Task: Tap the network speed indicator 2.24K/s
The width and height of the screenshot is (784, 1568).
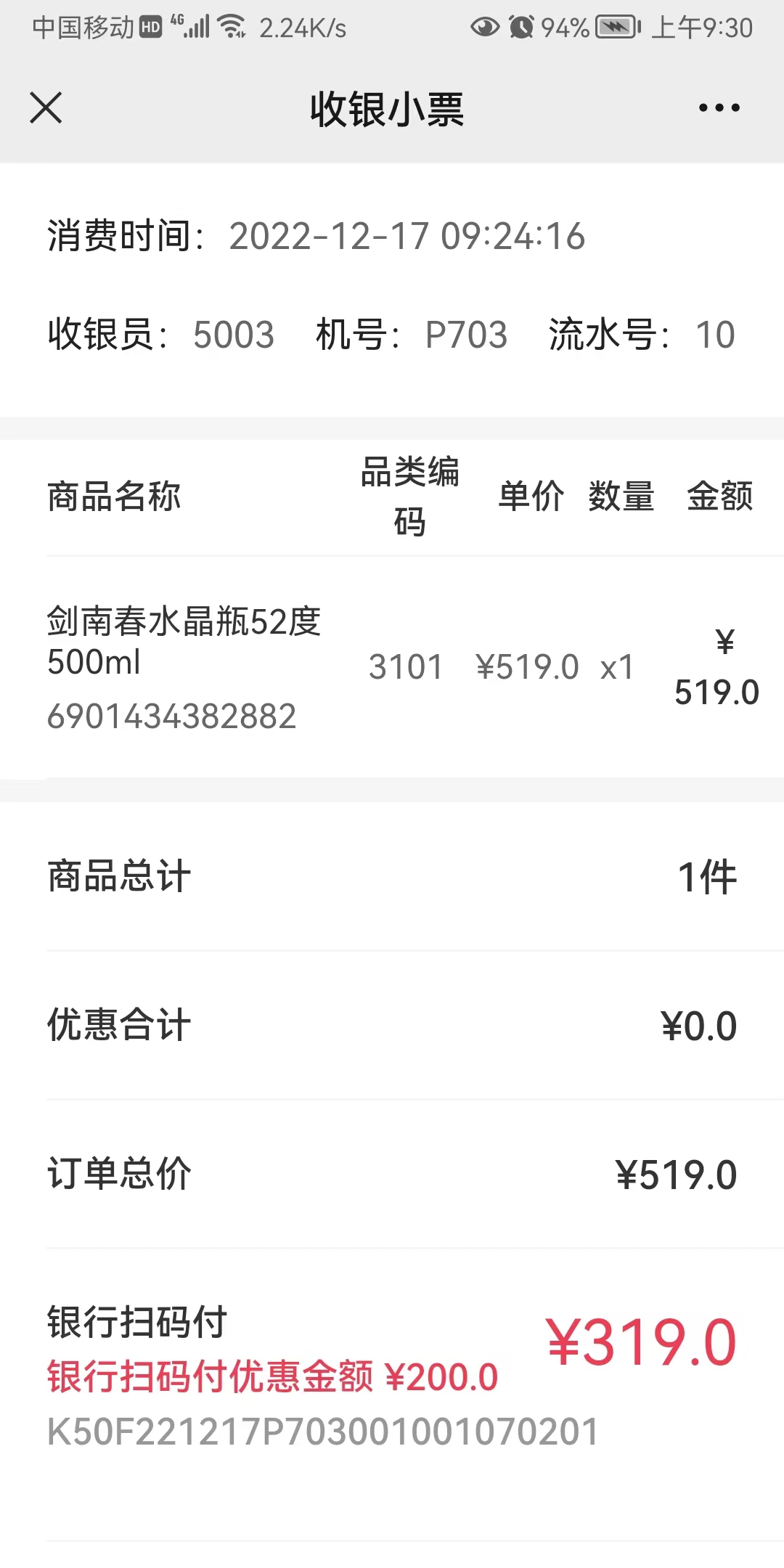Action: pyautogui.click(x=302, y=28)
